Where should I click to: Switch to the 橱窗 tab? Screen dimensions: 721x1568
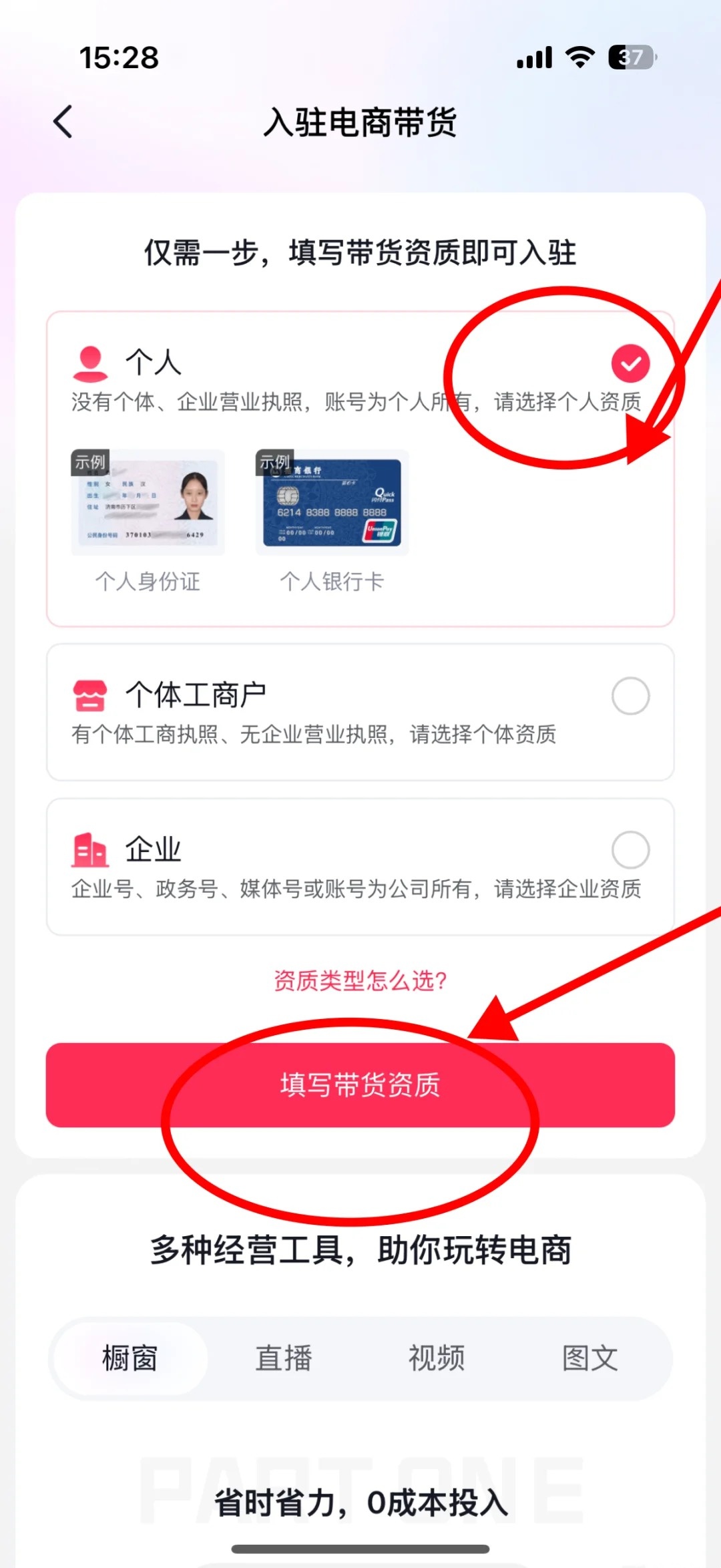click(x=130, y=1358)
